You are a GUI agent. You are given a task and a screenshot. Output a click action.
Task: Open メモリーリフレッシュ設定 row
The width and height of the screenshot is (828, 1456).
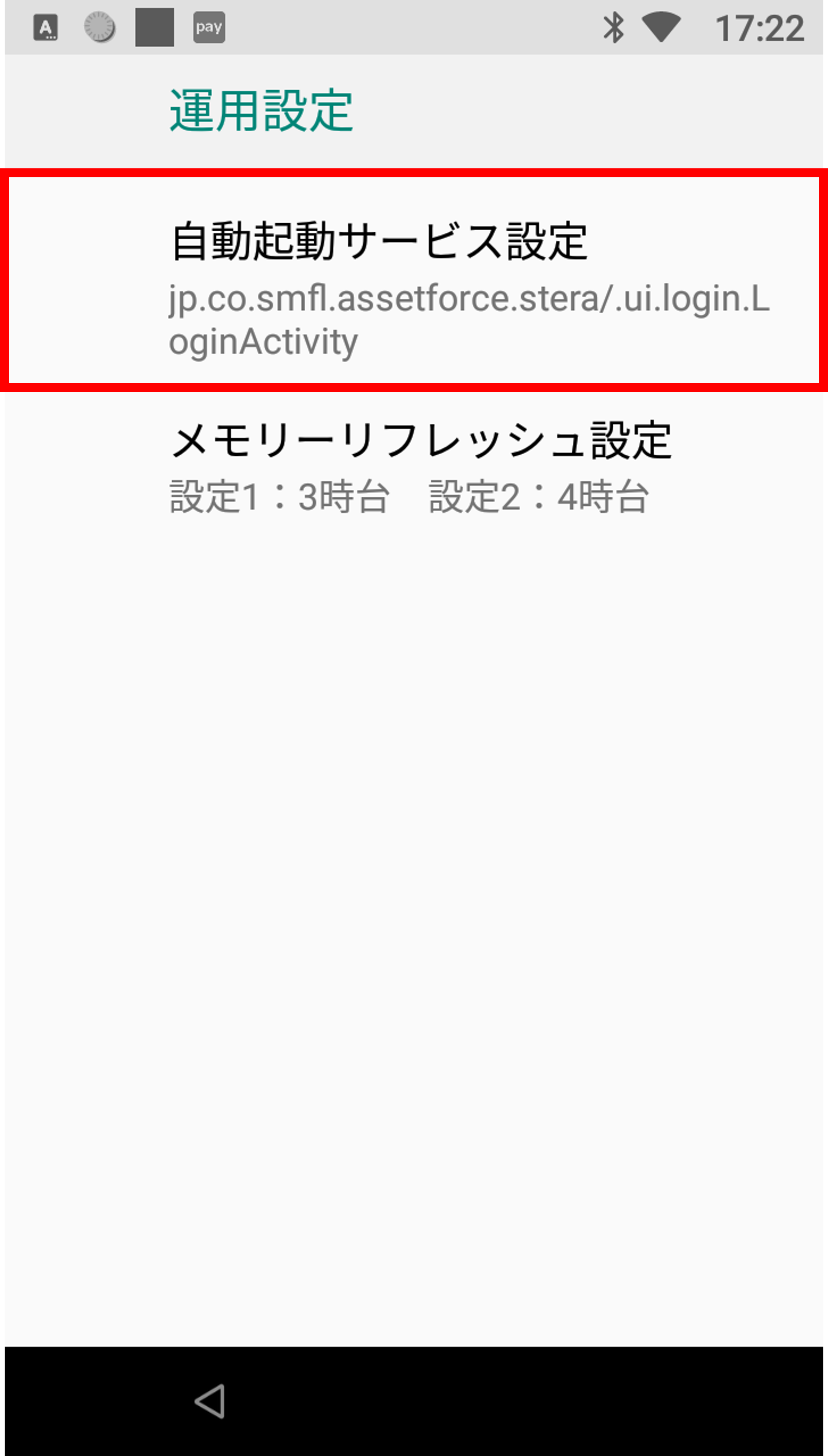coord(414,466)
